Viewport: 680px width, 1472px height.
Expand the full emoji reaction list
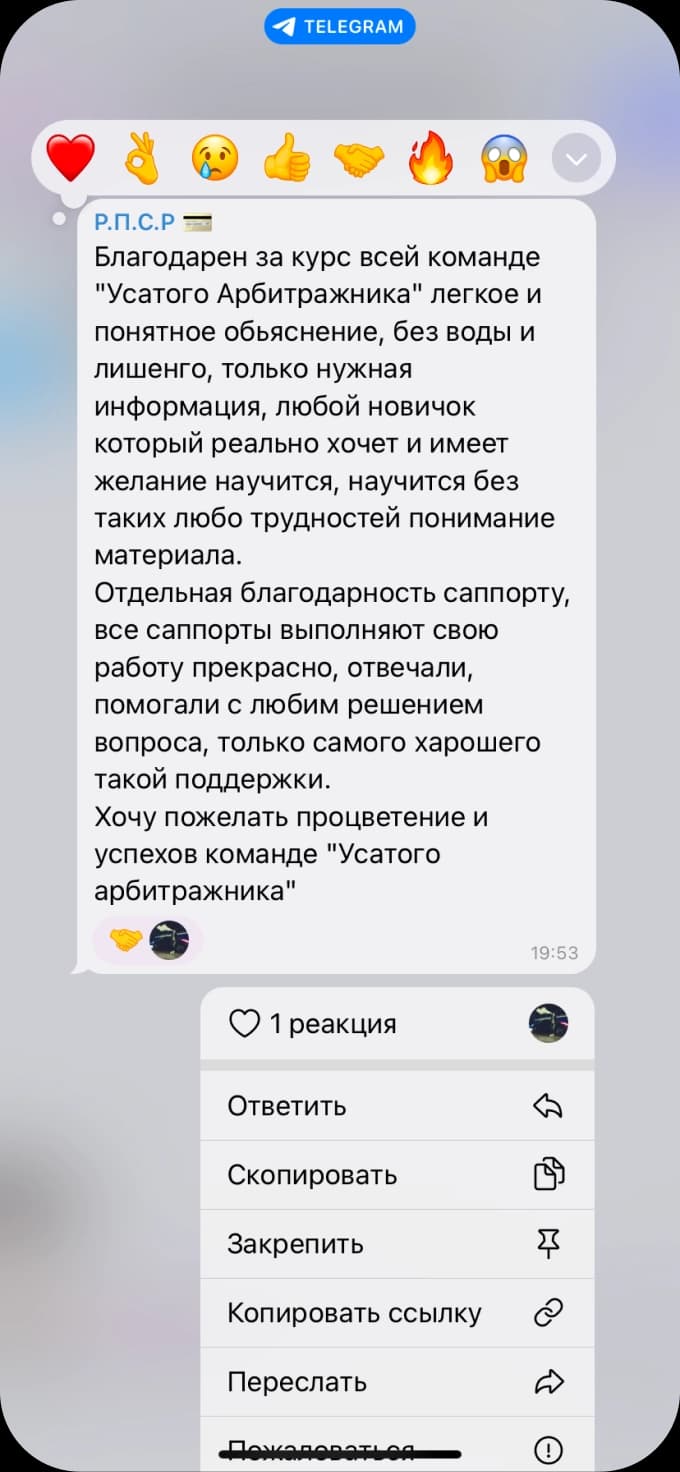click(577, 158)
